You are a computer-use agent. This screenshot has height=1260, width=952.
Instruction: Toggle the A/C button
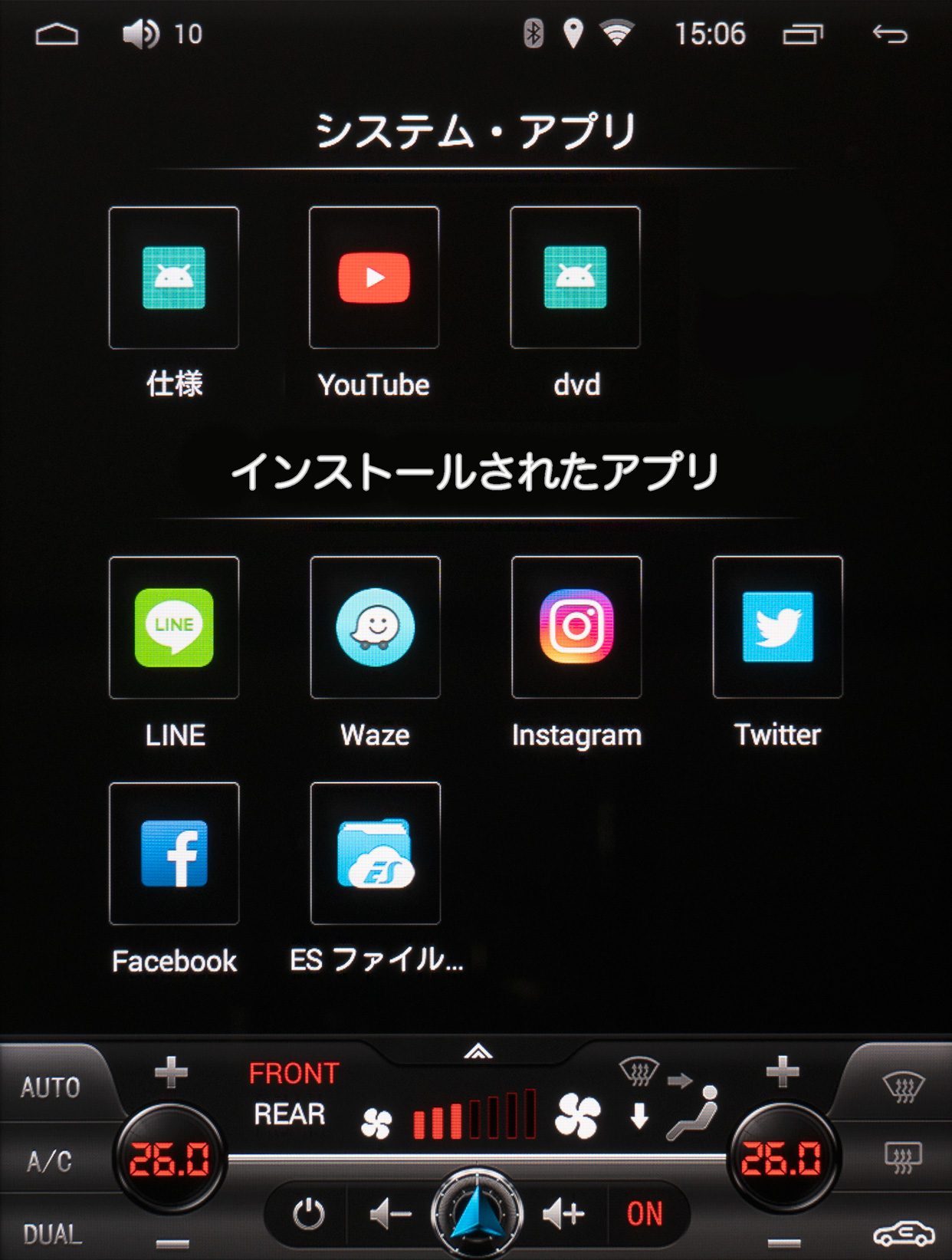(x=49, y=1161)
